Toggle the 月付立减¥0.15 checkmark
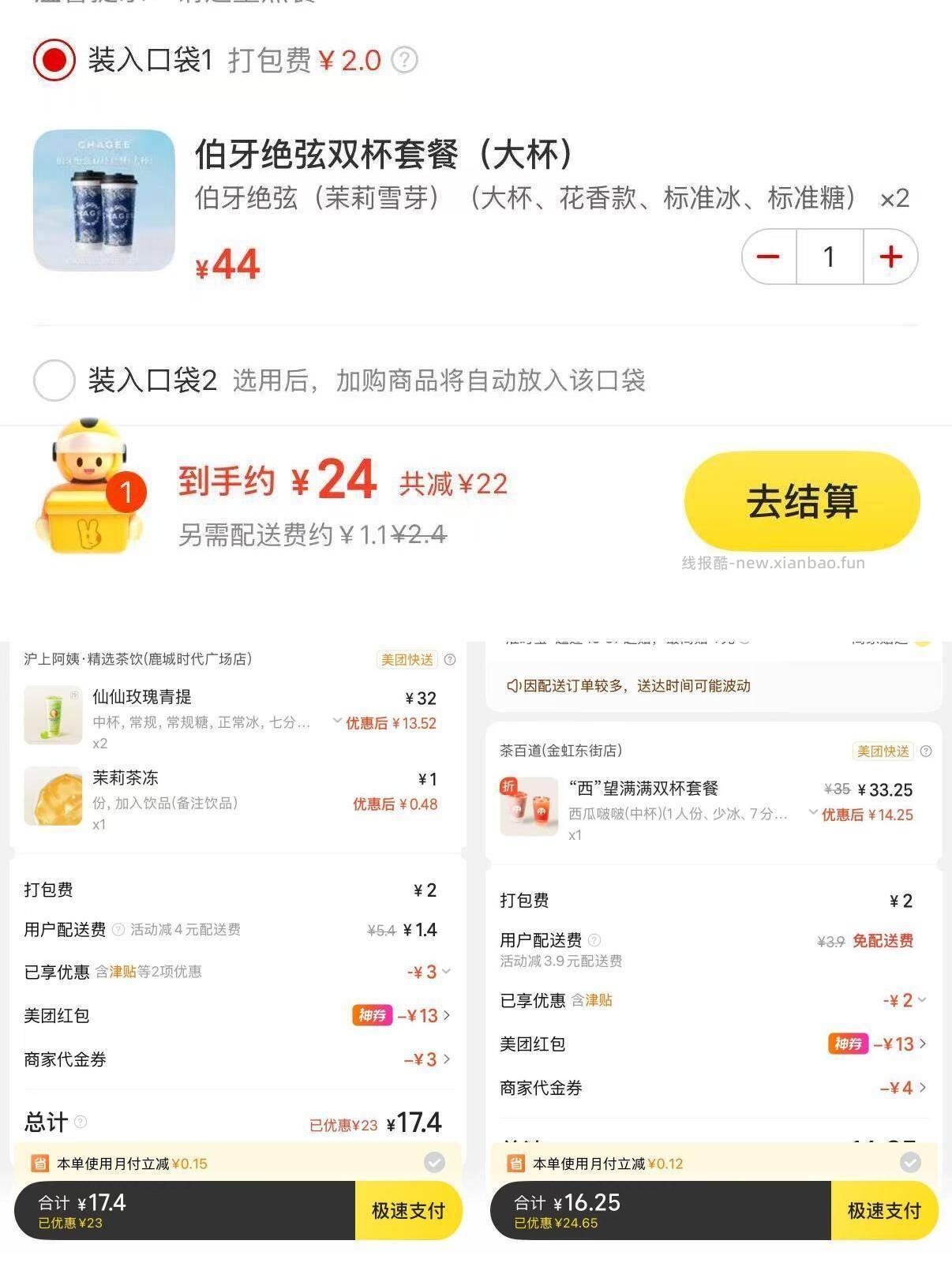The image size is (952, 1278). tap(436, 1163)
